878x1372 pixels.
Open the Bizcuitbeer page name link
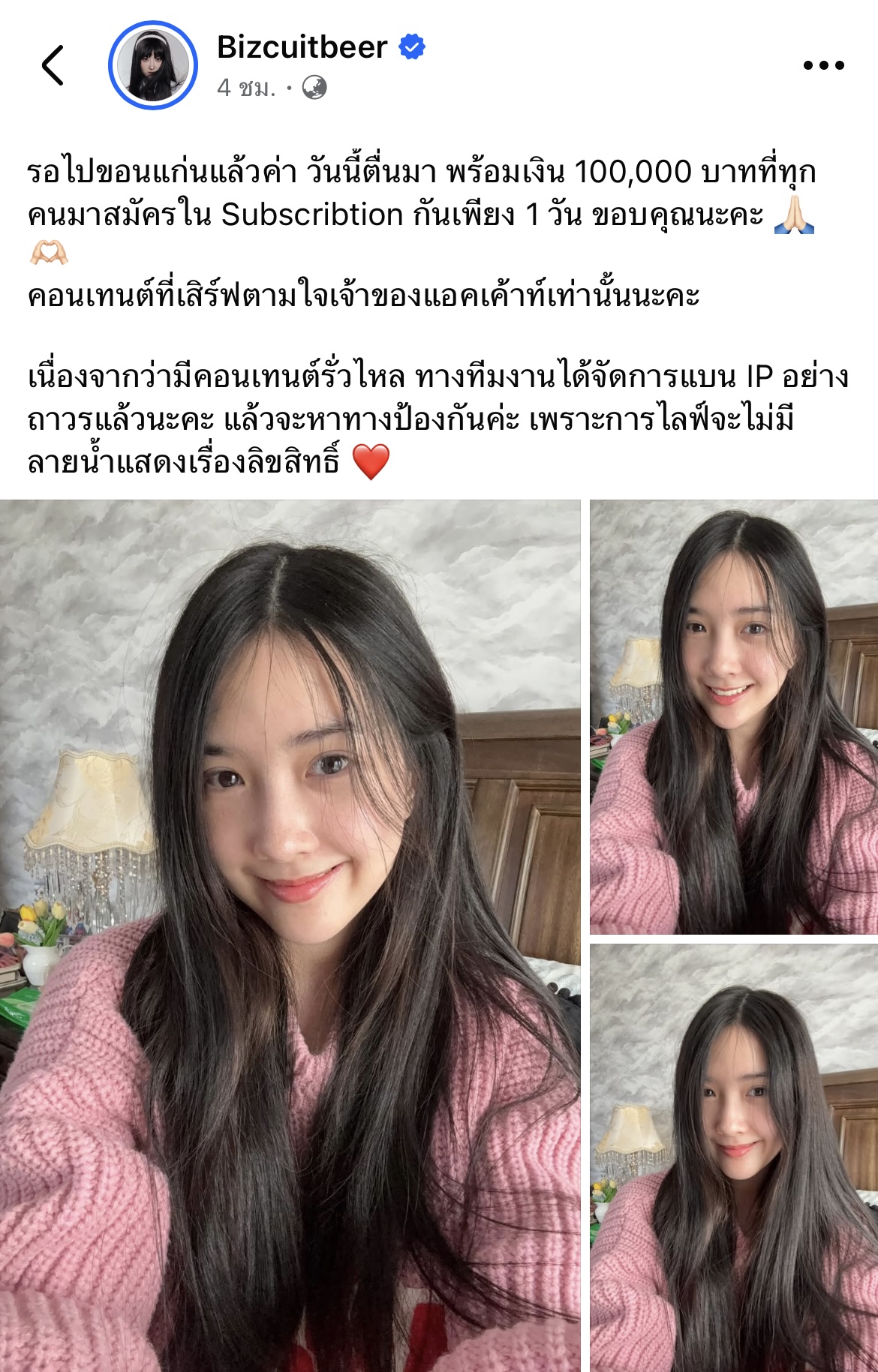pos(302,47)
